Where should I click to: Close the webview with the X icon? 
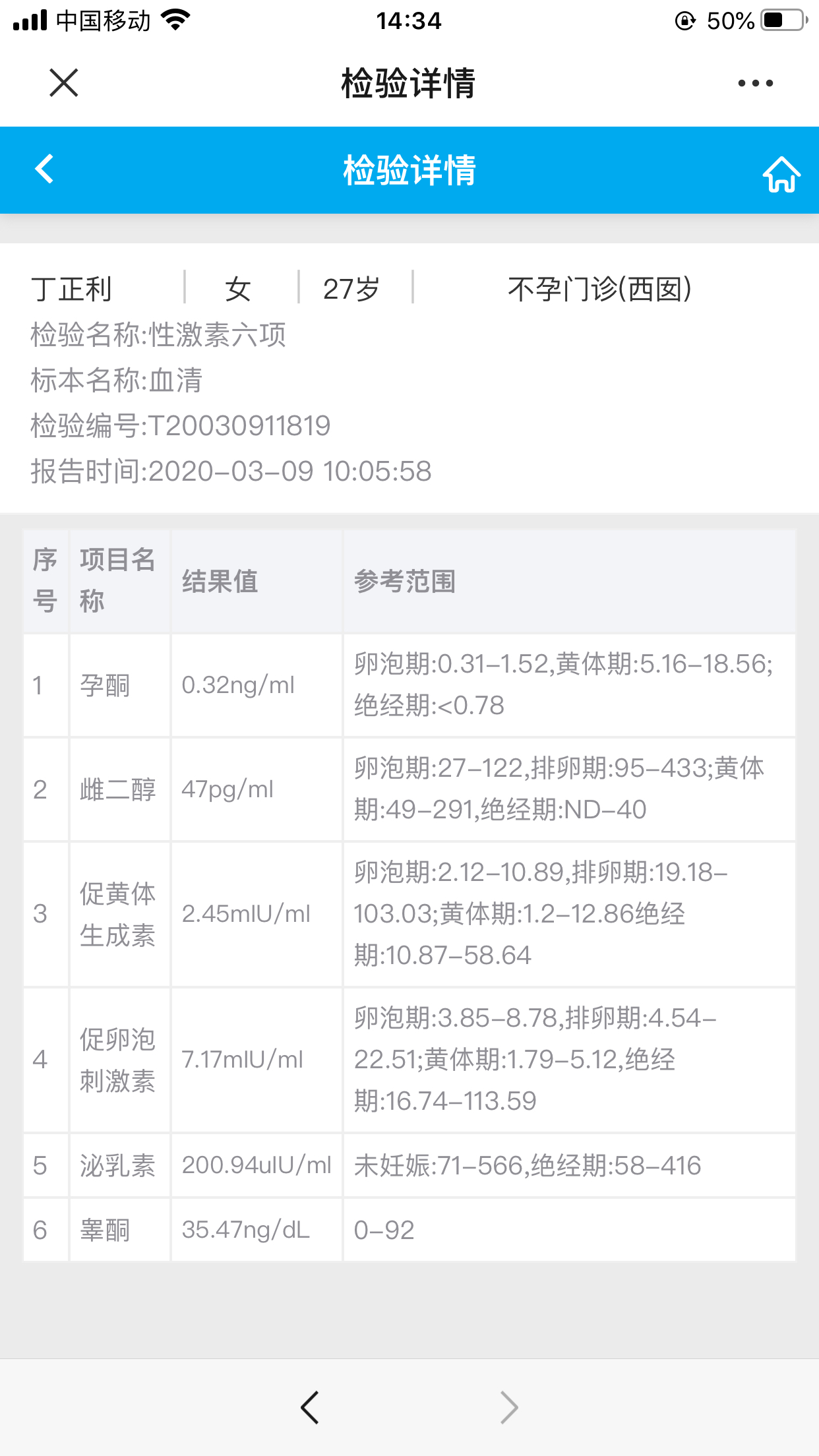[x=64, y=83]
